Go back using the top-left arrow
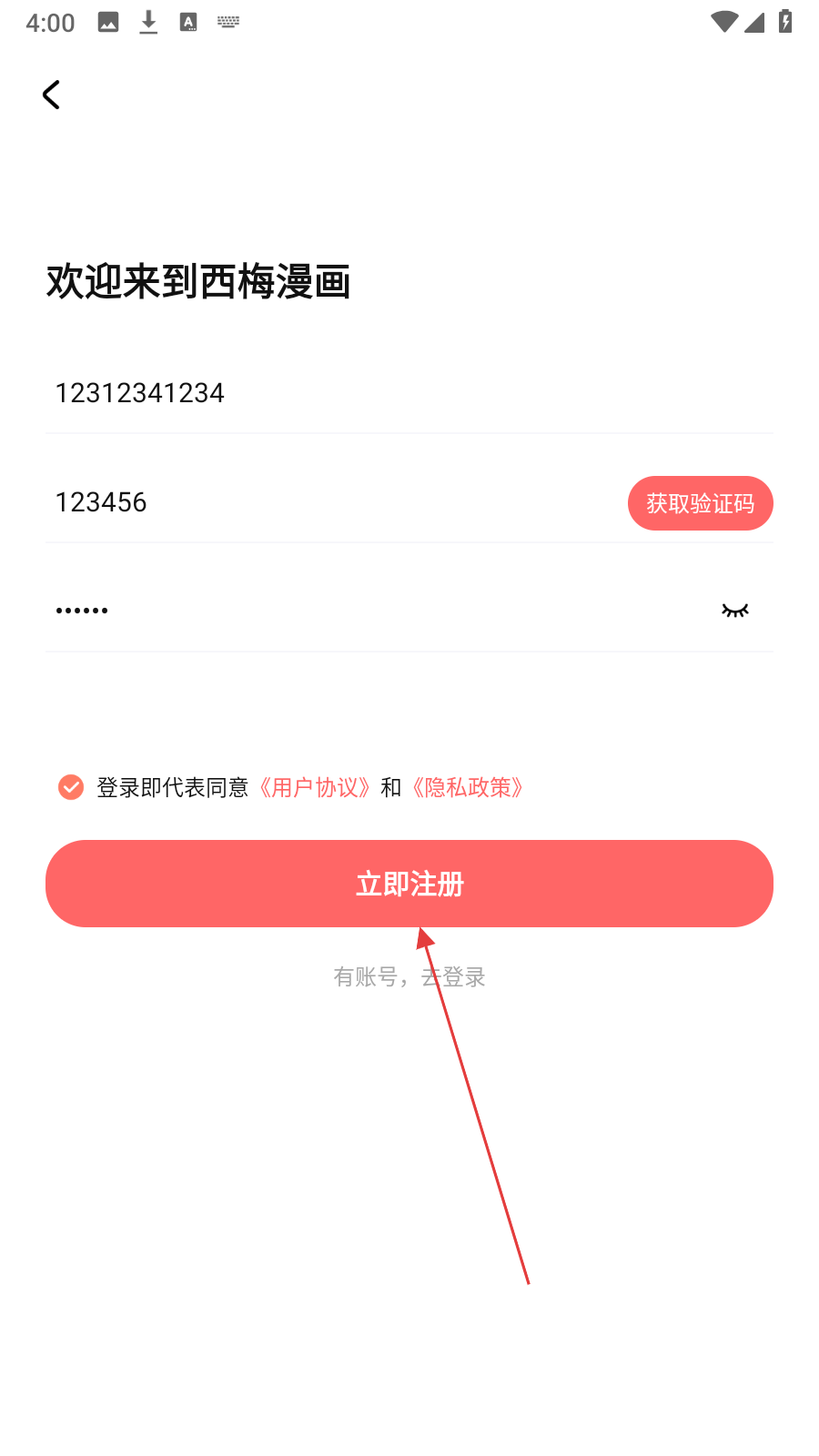This screenshot has width=819, height=1456. [x=51, y=95]
